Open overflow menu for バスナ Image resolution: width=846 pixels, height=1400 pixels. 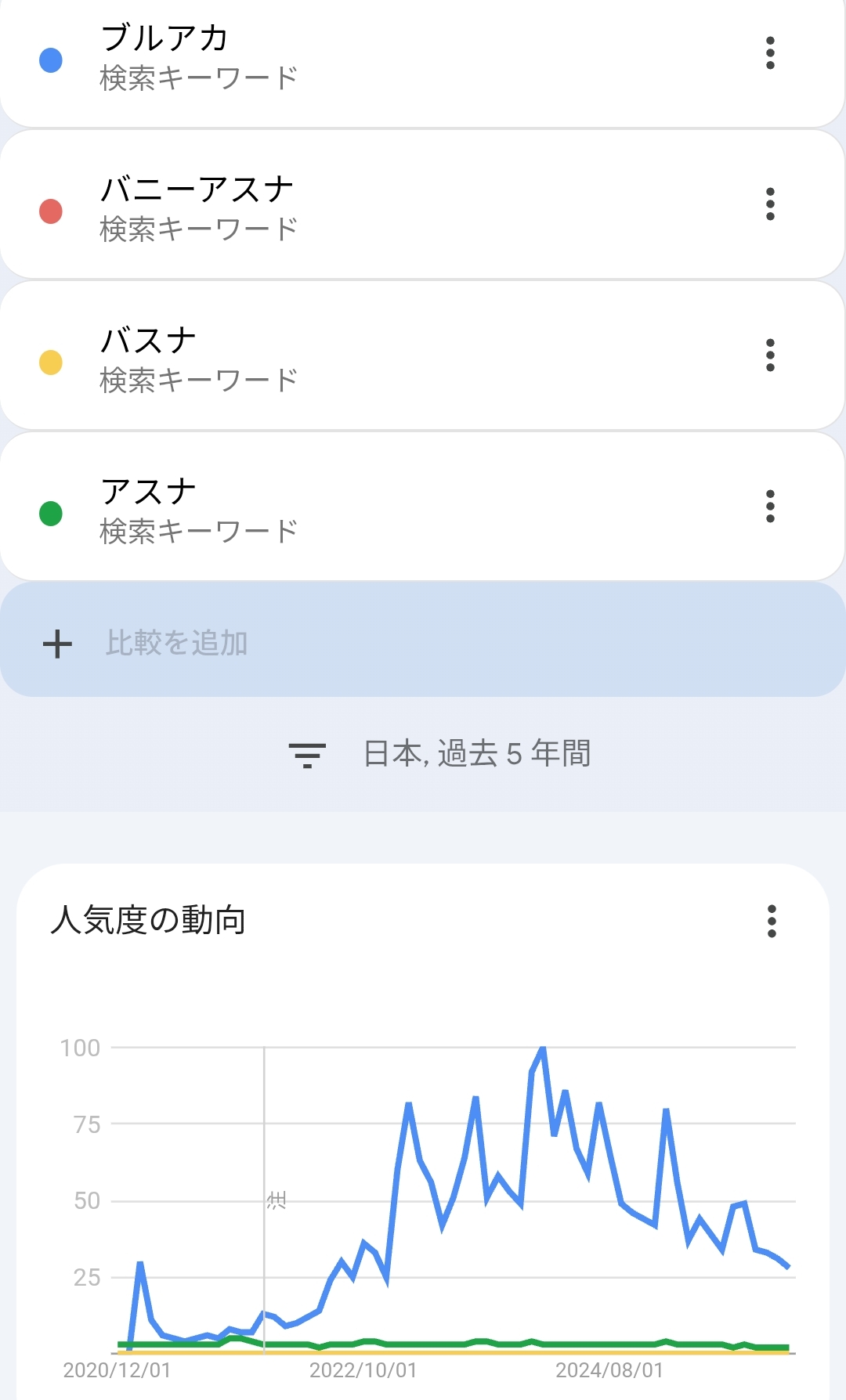[x=770, y=355]
